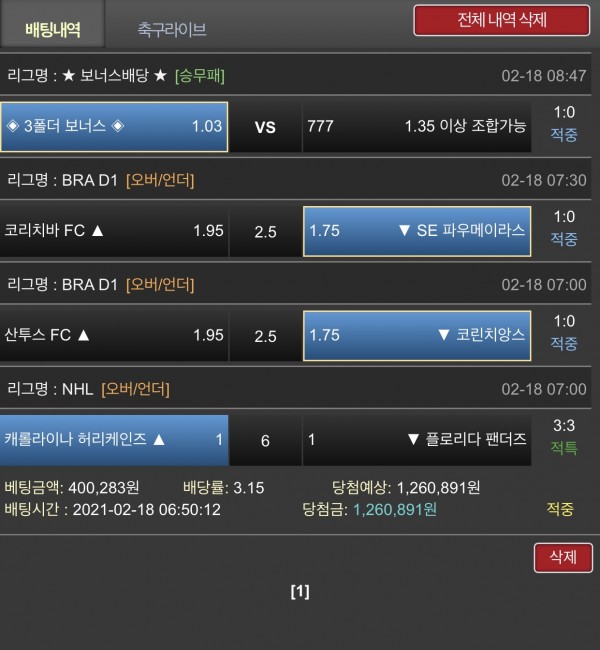Viewport: 600px width, 650px height.
Task: Delete this bet with 삭제 button
Action: [x=563, y=557]
